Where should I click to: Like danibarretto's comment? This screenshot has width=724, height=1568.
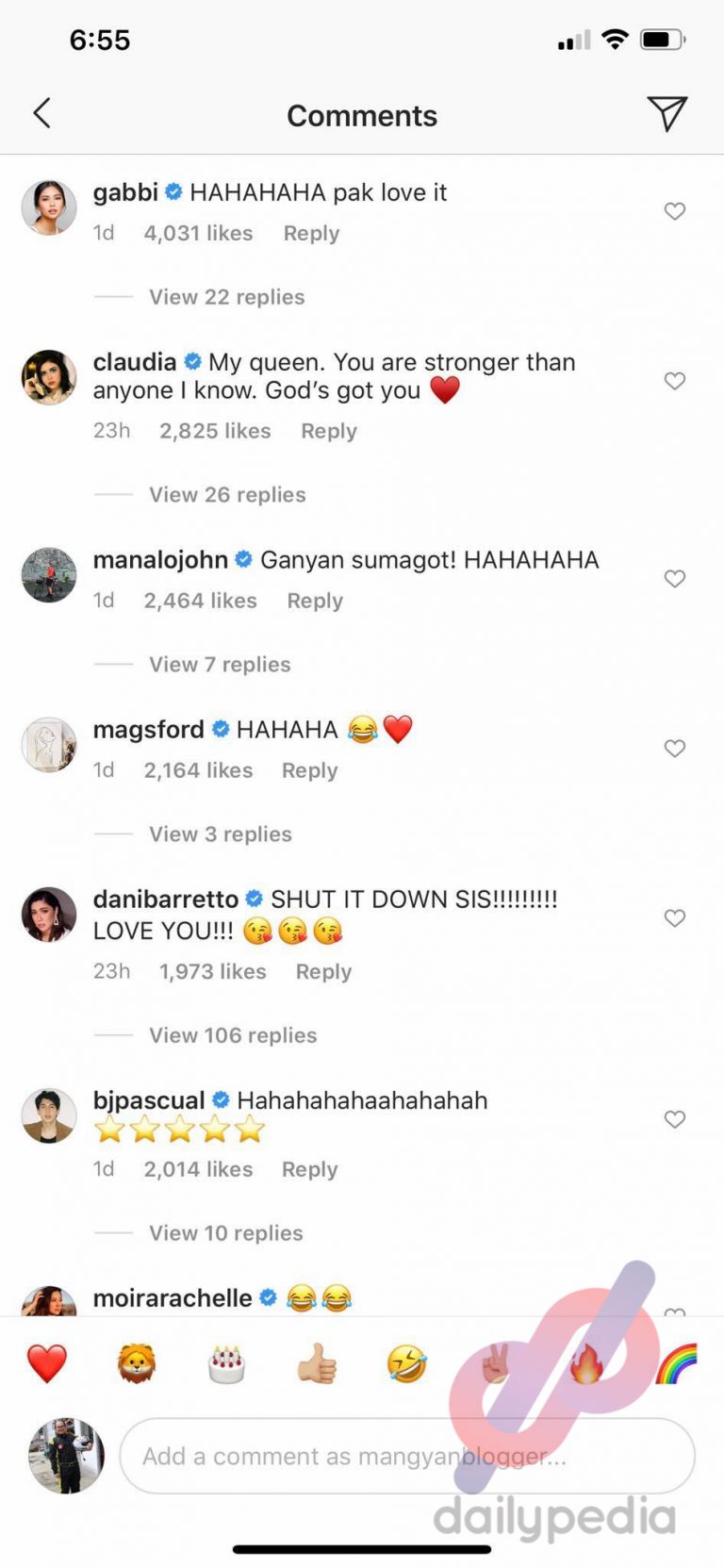(675, 918)
